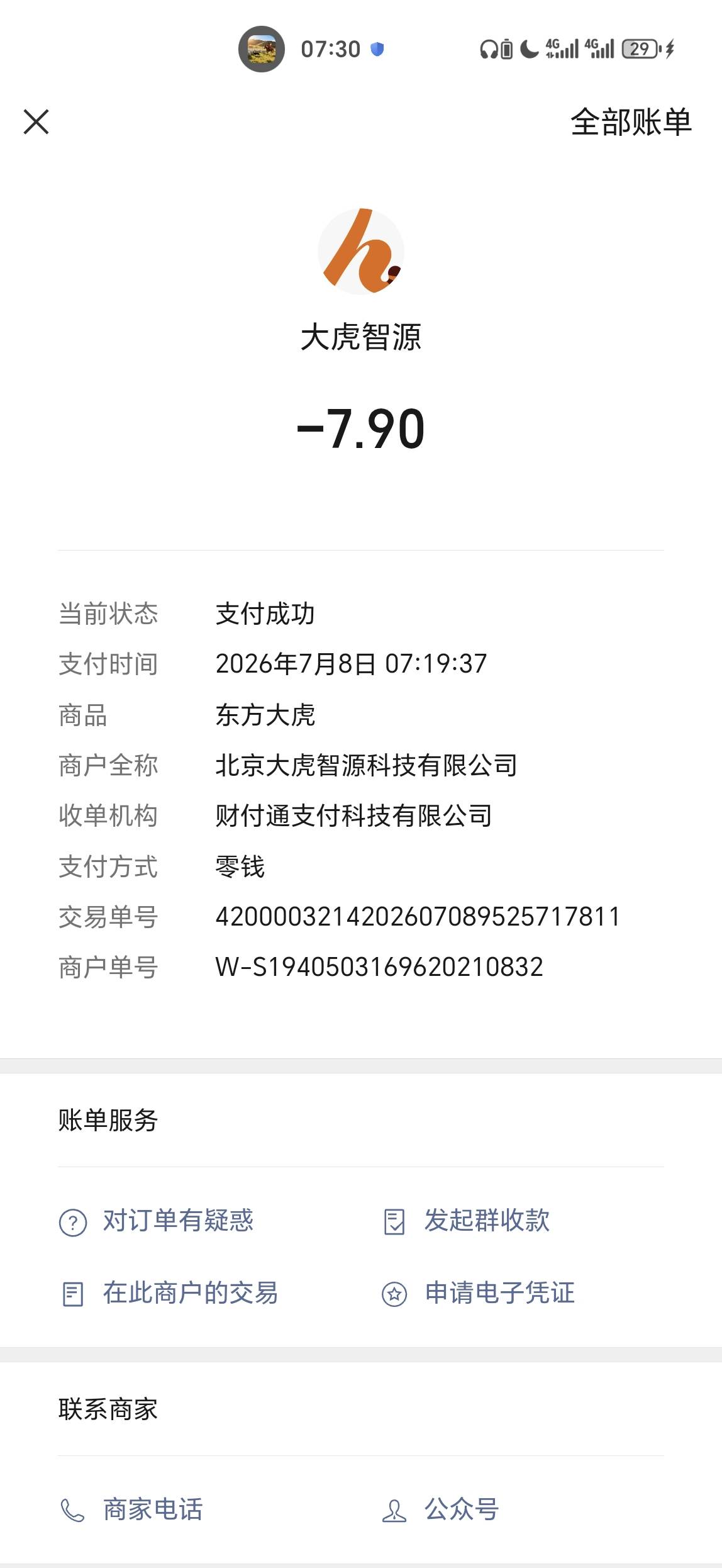This screenshot has height=1568, width=722.
Task: Request an e-receipt via 申请电子凭证
Action: [x=478, y=1293]
